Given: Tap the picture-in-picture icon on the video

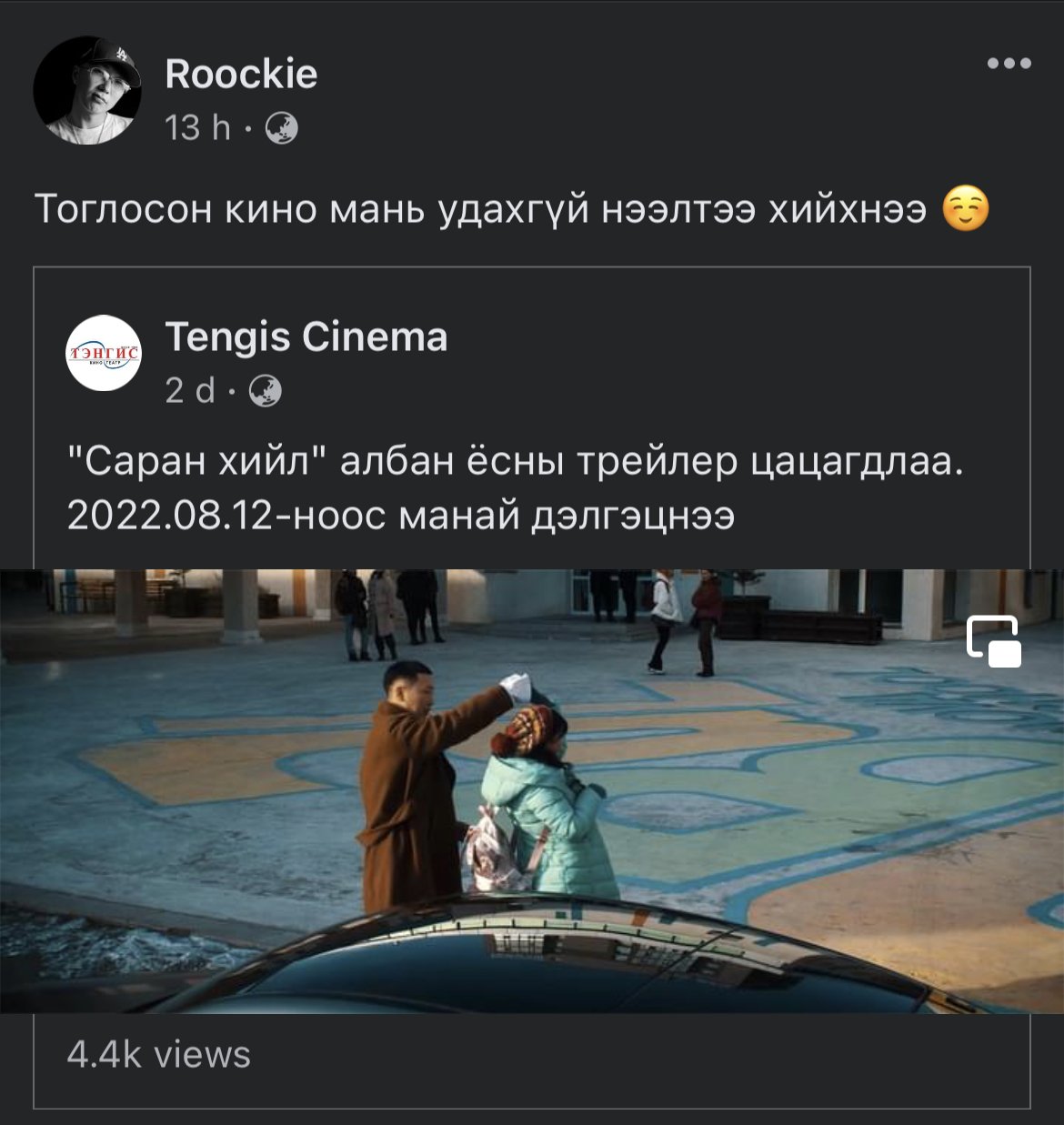Looking at the screenshot, I should [x=993, y=641].
